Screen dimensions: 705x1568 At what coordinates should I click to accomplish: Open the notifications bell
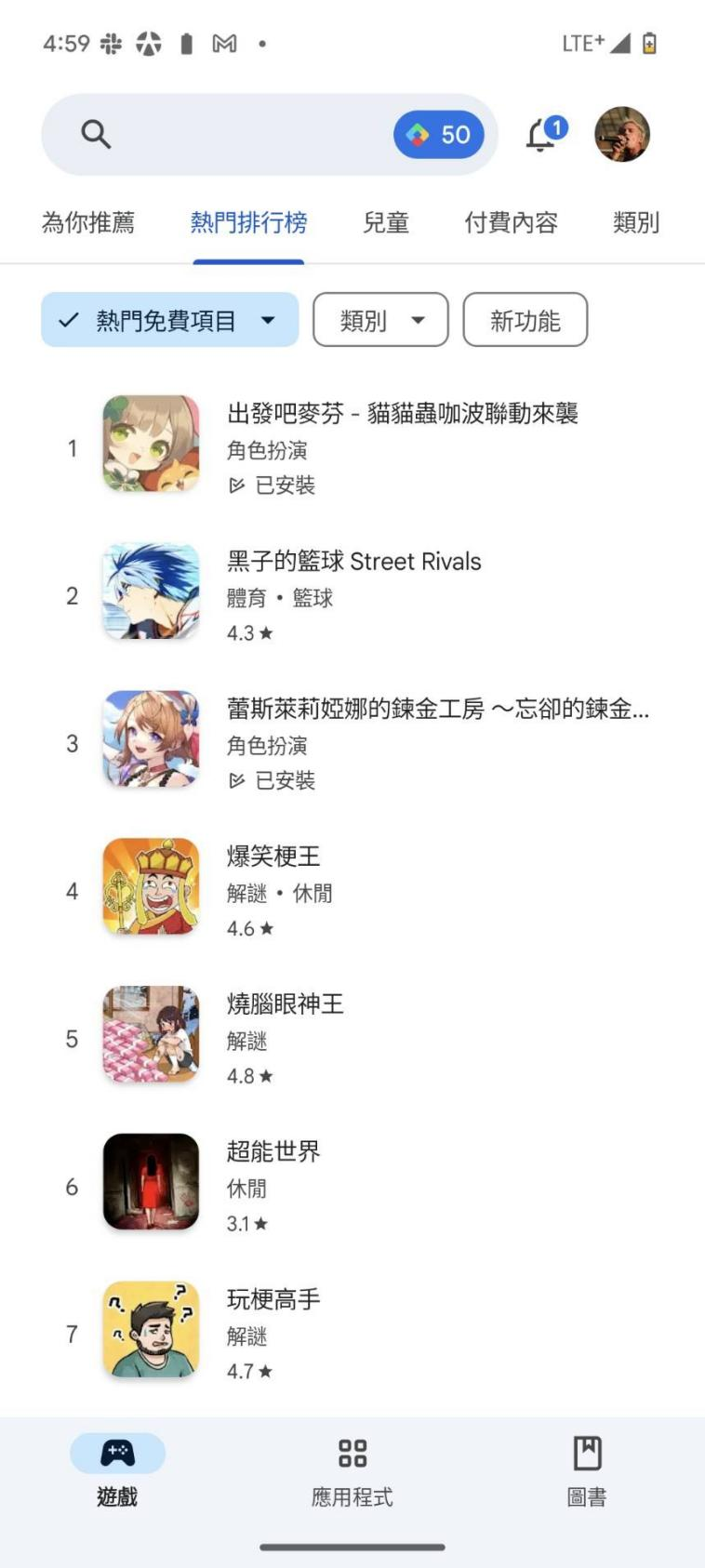[x=542, y=136]
